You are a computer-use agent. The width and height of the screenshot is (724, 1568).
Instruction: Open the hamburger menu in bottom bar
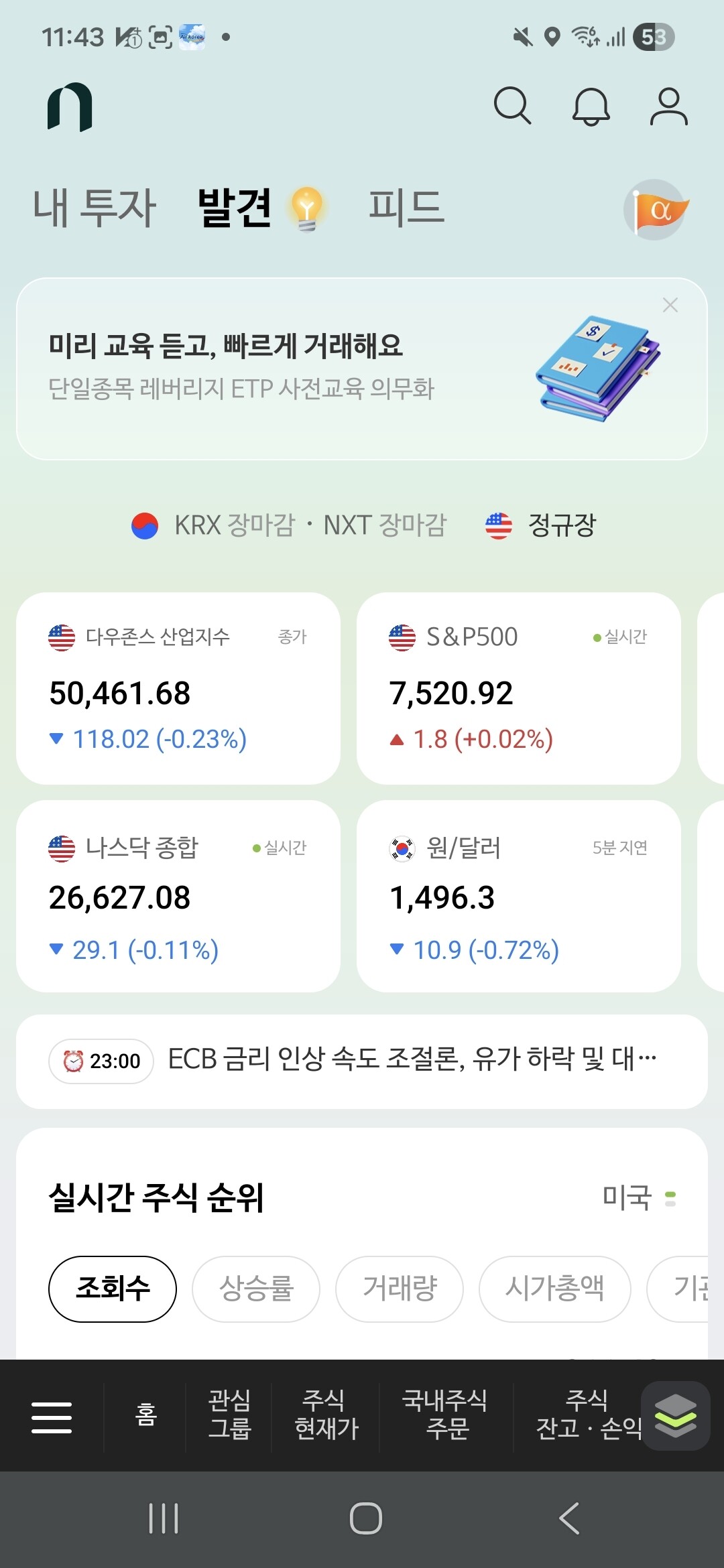[52, 1417]
